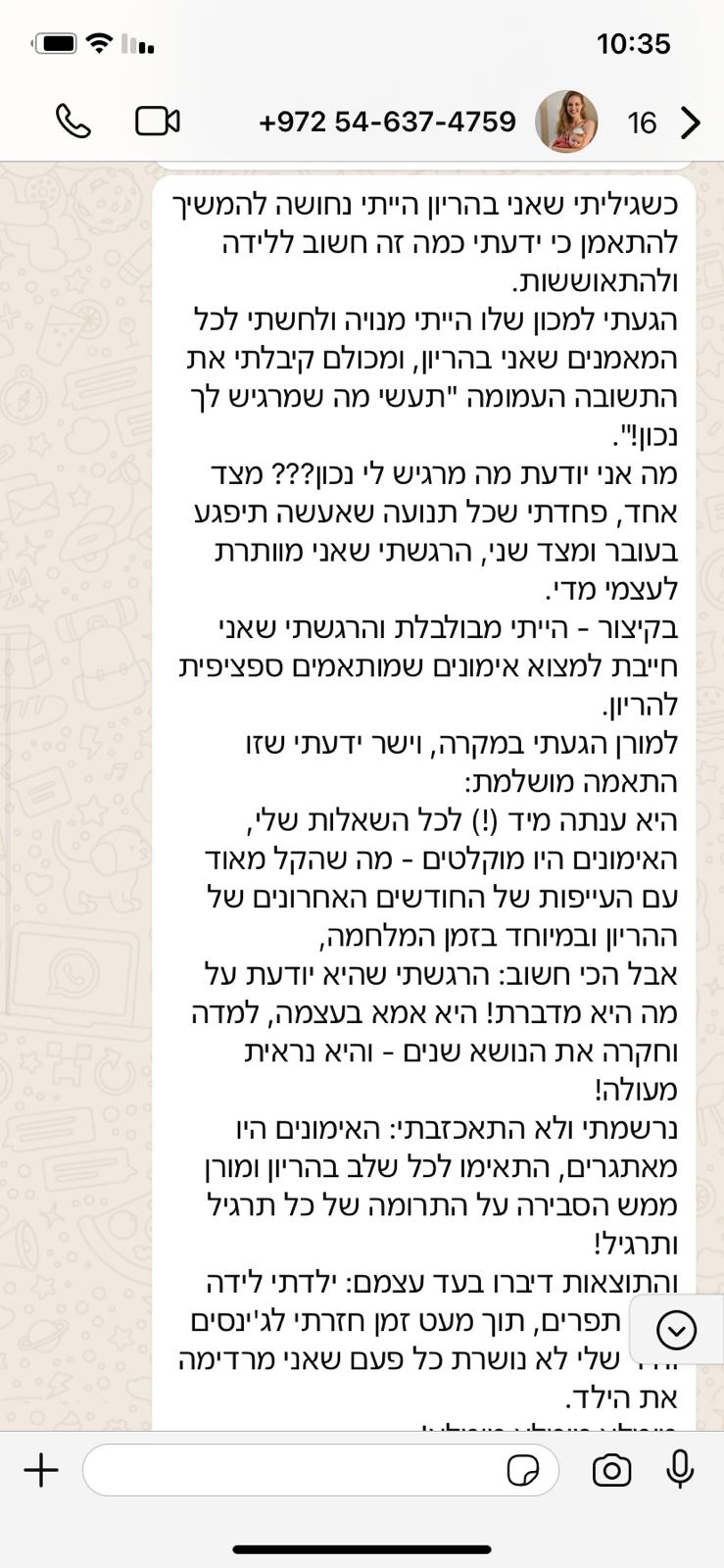Start a voice call with this contact
Screen dimensions: 724x1568
(72, 122)
